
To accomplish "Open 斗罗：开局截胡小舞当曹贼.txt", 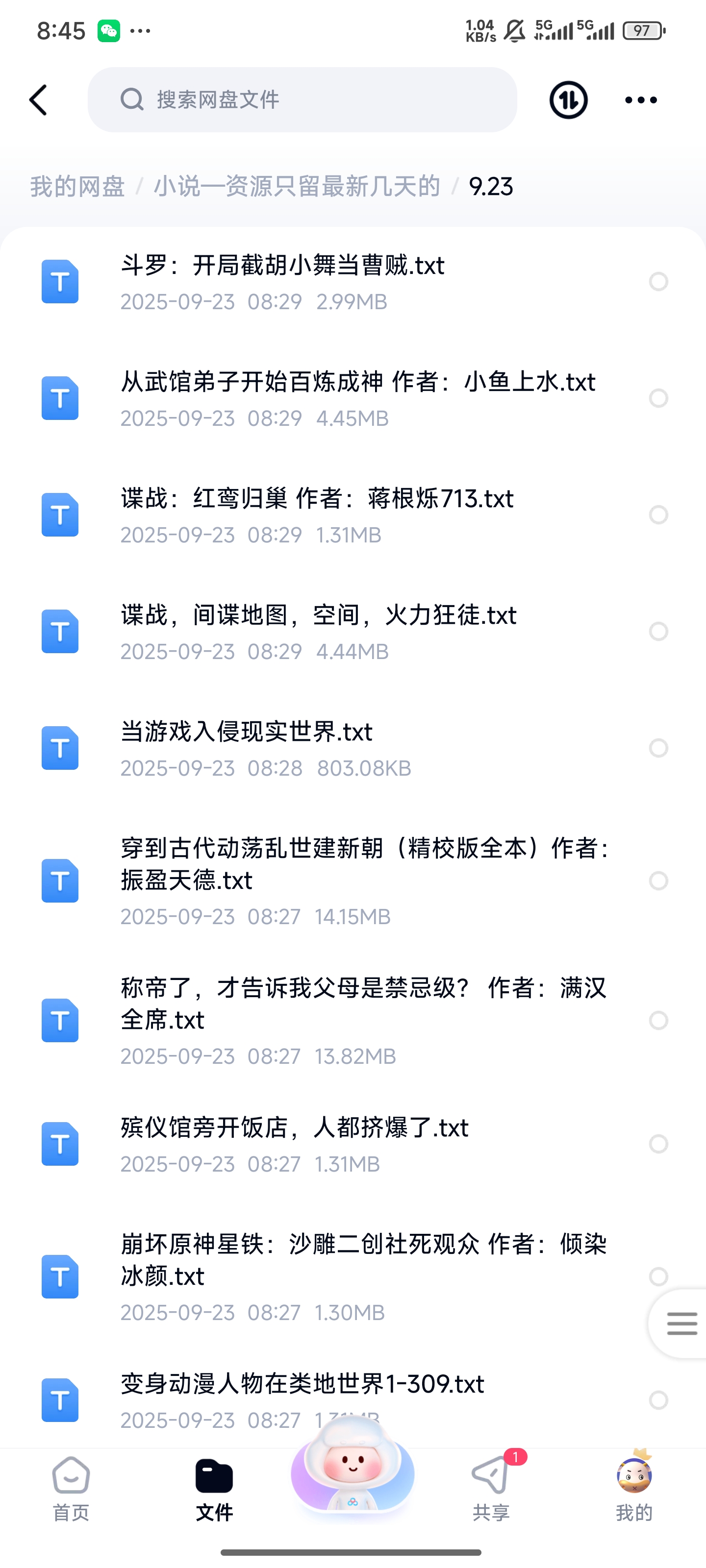I will pyautogui.click(x=282, y=267).
